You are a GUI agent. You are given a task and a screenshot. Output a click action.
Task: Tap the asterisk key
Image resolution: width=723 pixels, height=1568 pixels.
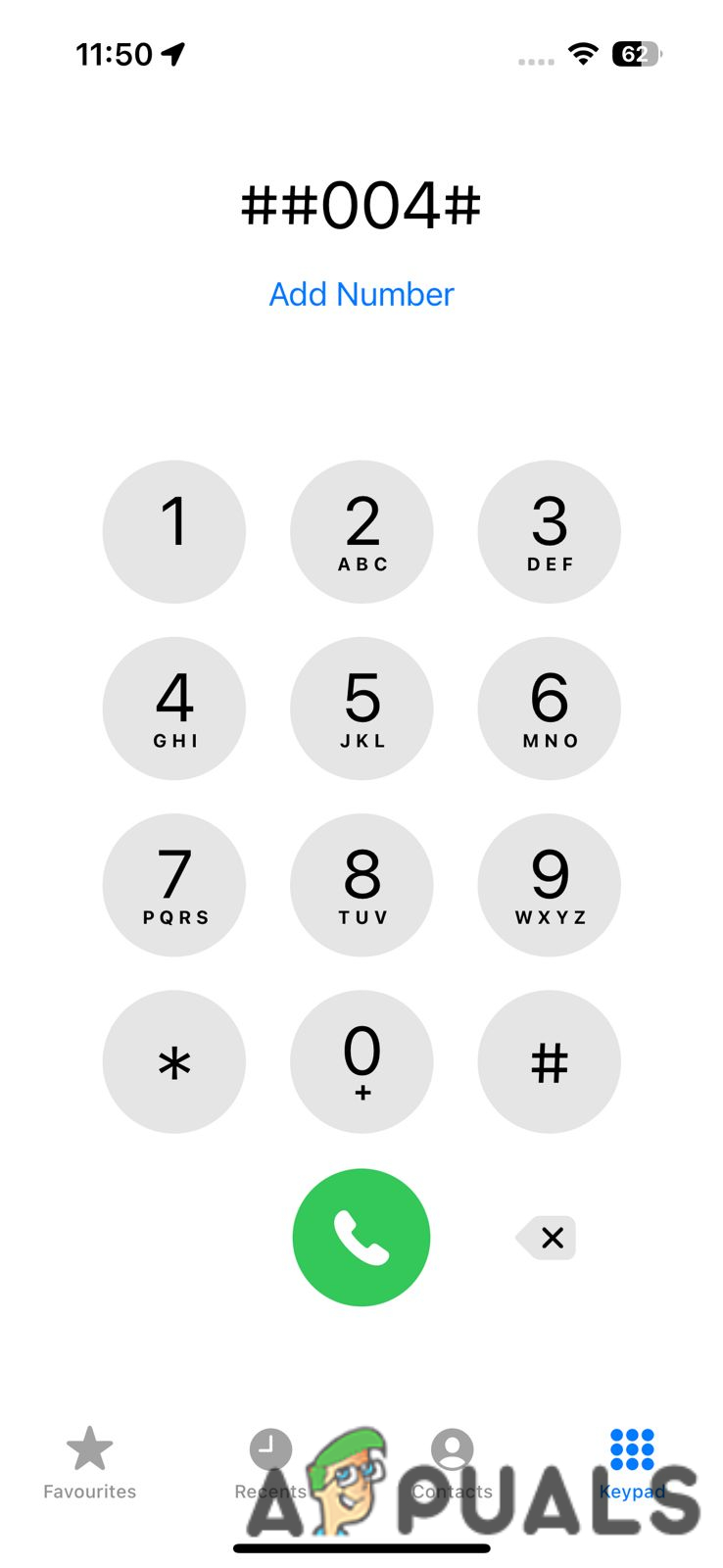click(174, 1061)
